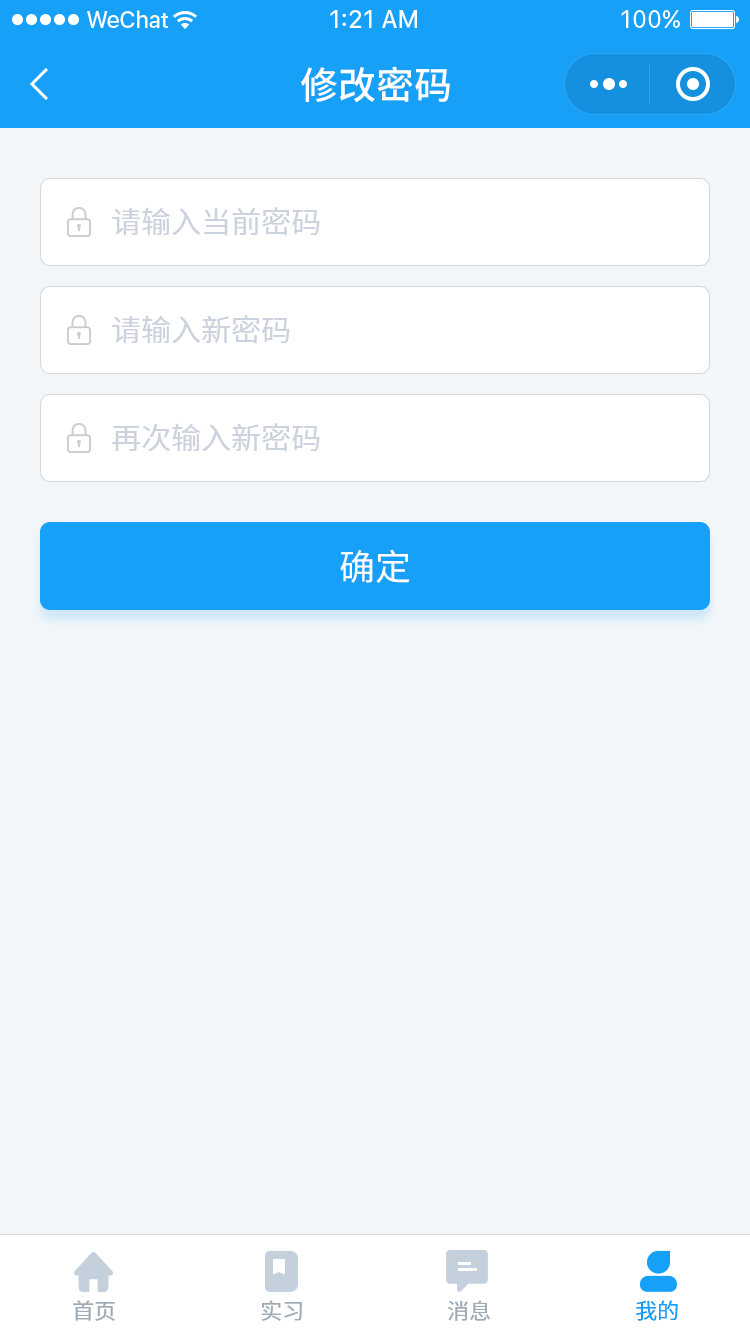Go to the 消息 tab

click(468, 1286)
